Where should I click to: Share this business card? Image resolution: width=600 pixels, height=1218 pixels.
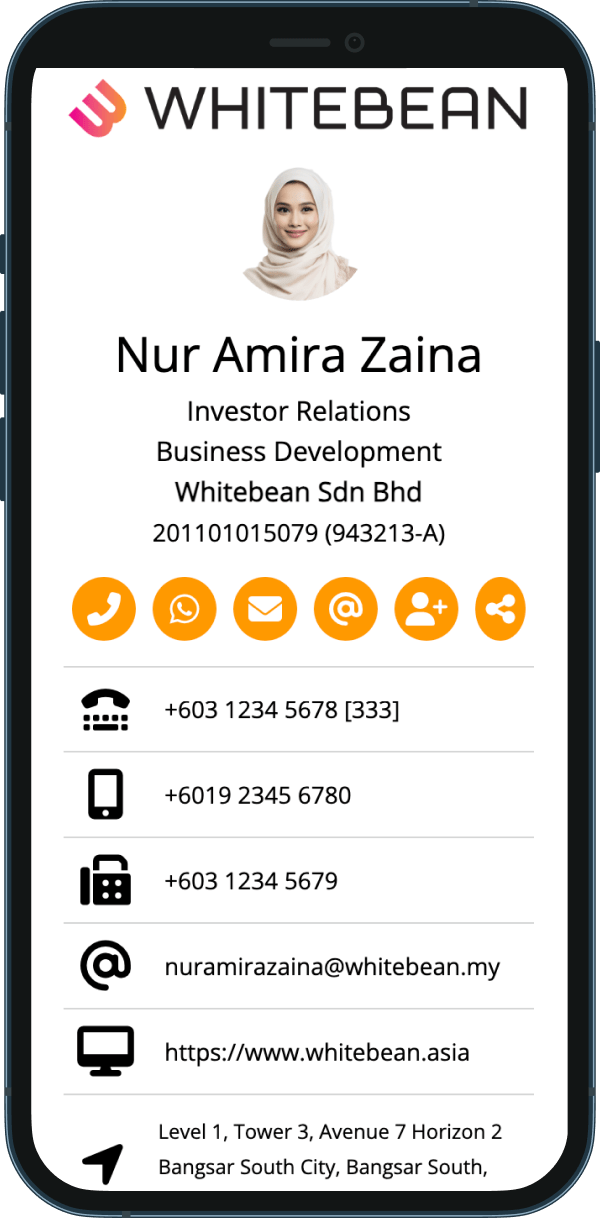(501, 609)
